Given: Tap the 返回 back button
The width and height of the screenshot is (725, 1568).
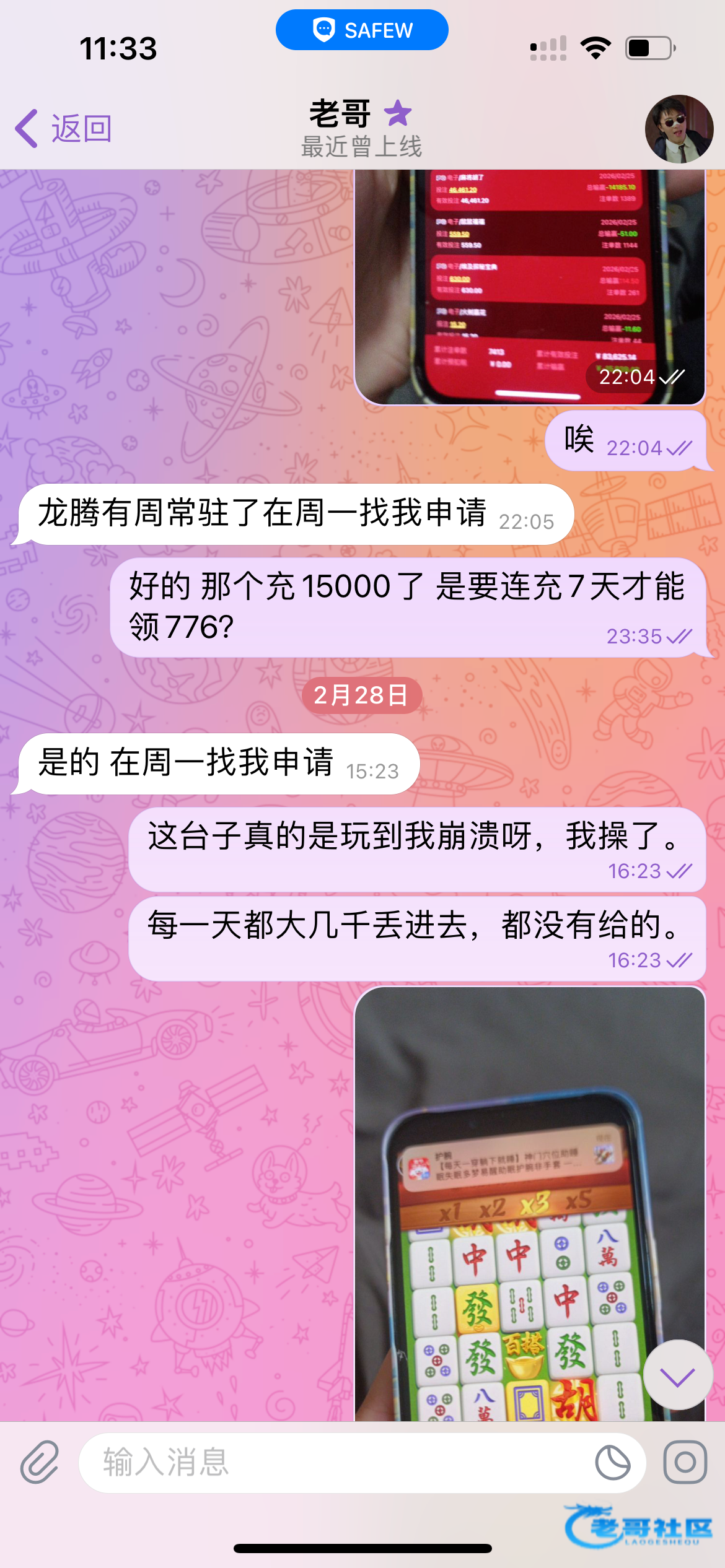Looking at the screenshot, I should pyautogui.click(x=64, y=129).
